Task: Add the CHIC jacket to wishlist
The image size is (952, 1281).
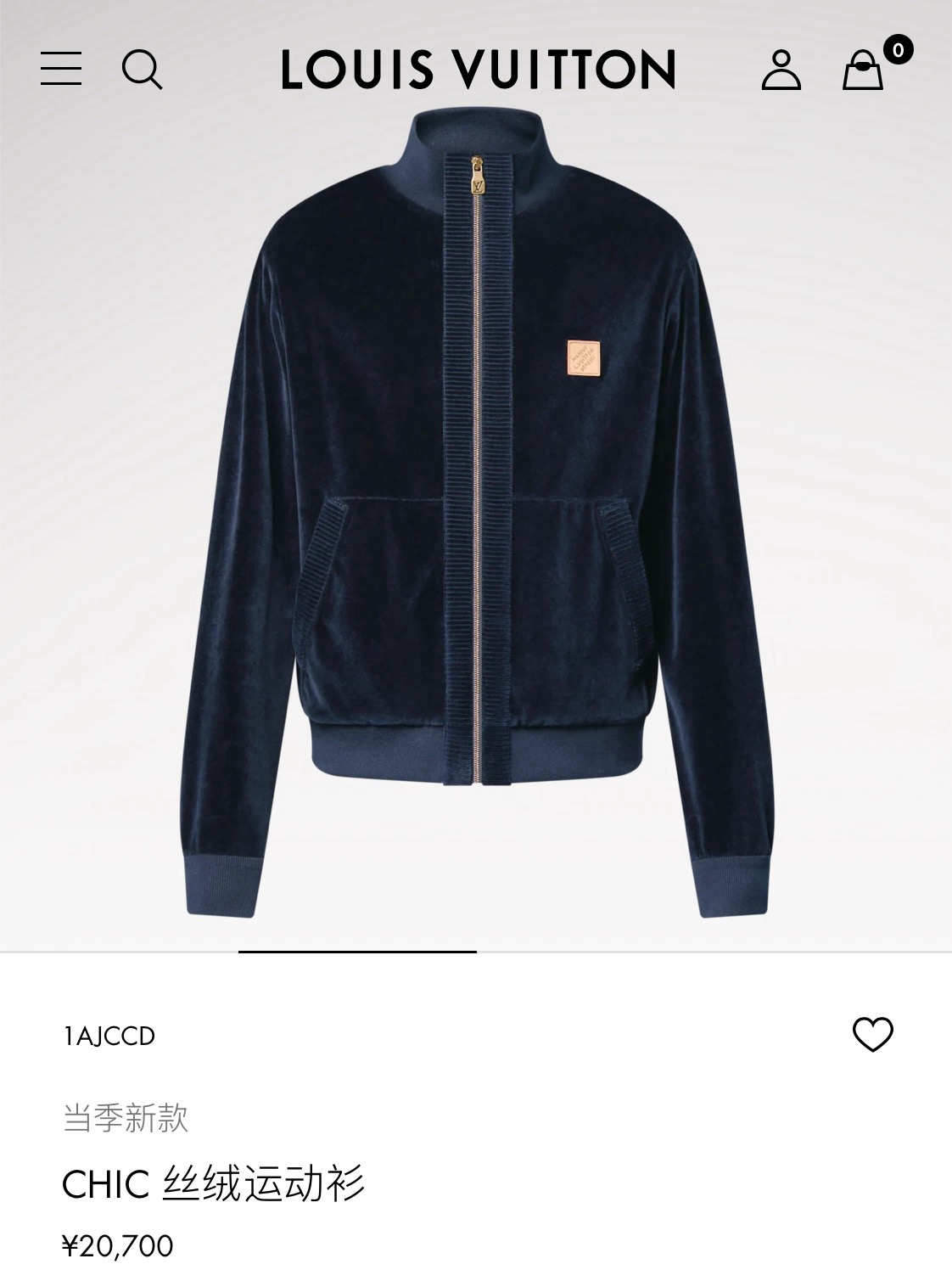Action: pos(872,1034)
